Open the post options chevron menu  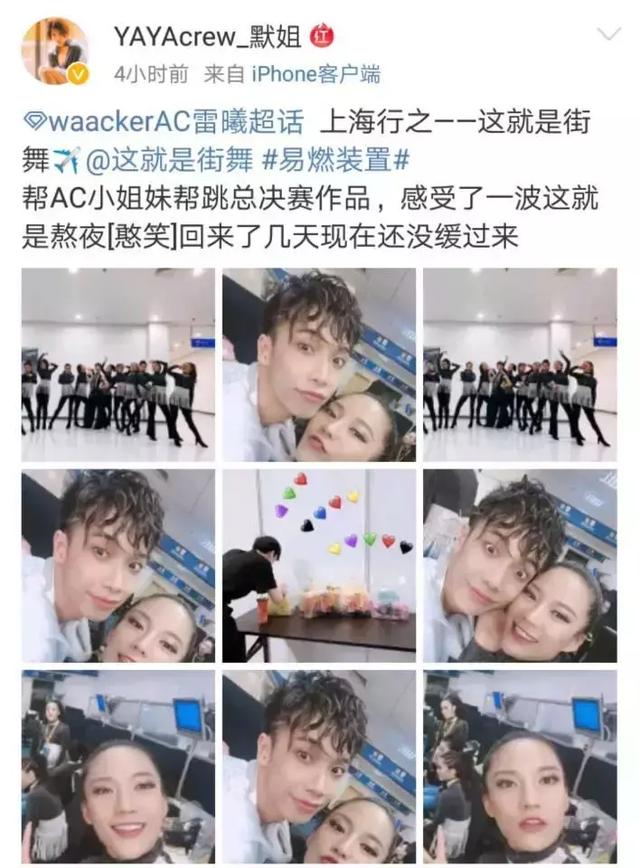(x=608, y=37)
